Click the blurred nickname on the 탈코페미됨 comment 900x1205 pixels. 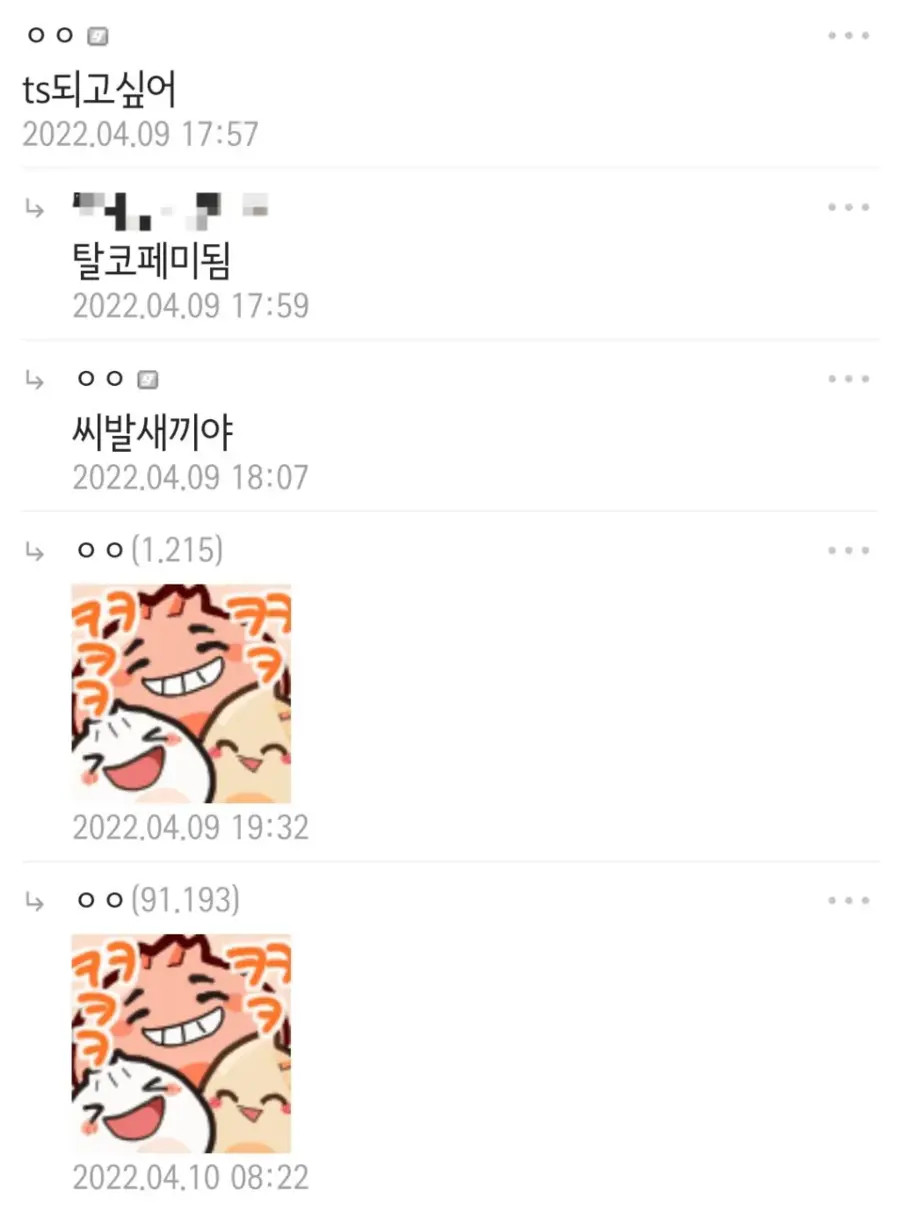[165, 206]
